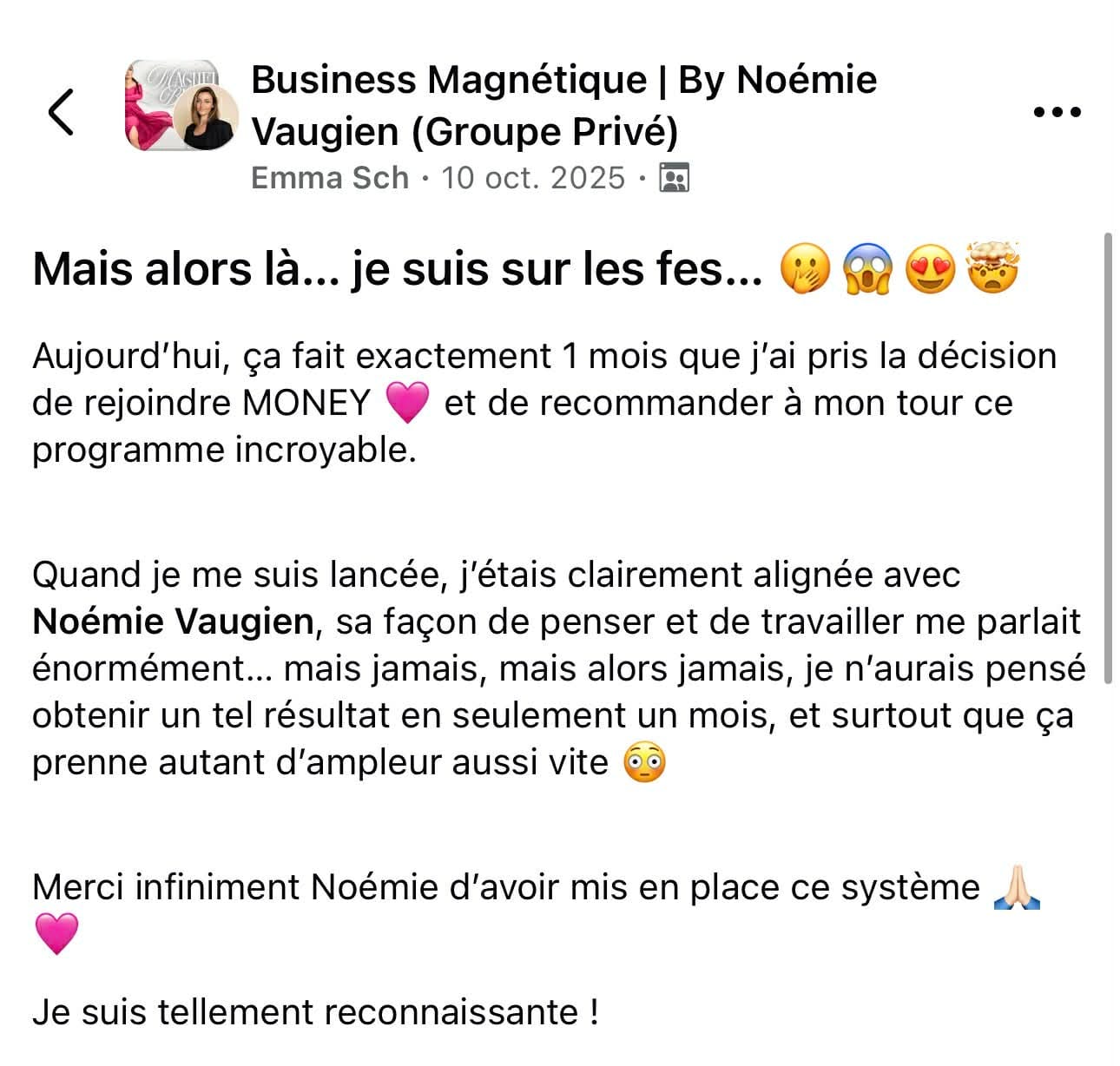View Emma Sch's profile

(x=329, y=177)
